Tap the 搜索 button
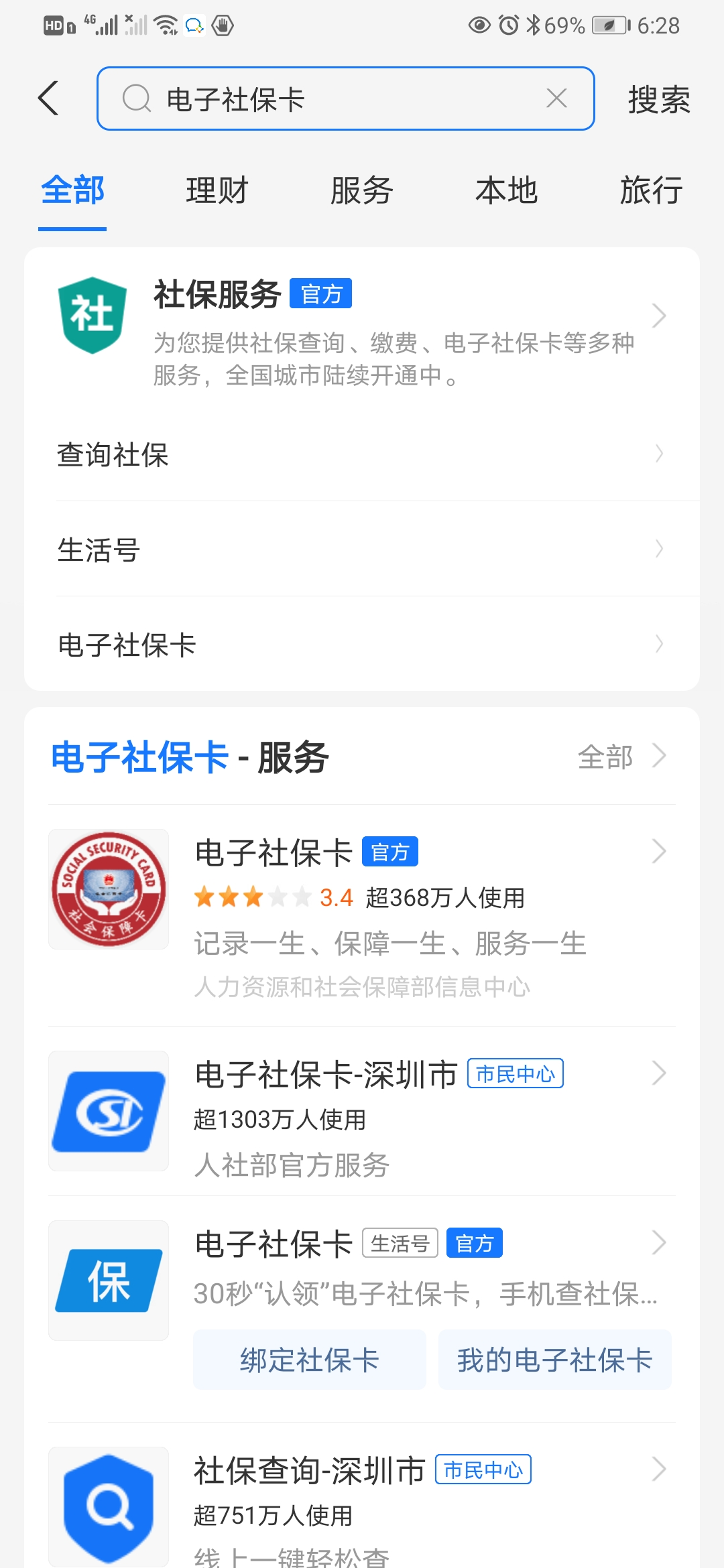This screenshot has height=1568, width=724. 659,100
